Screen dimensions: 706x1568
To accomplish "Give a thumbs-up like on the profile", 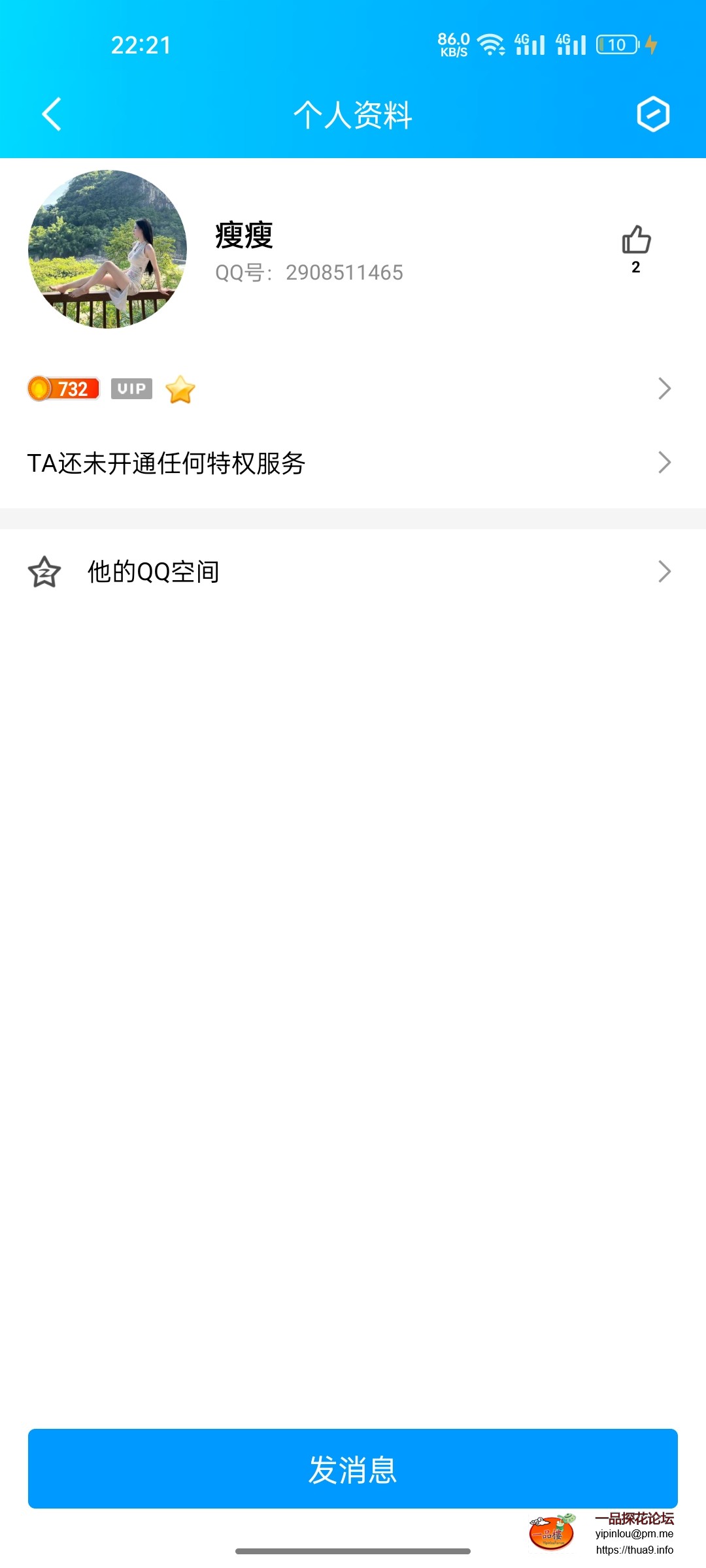I will (635, 242).
